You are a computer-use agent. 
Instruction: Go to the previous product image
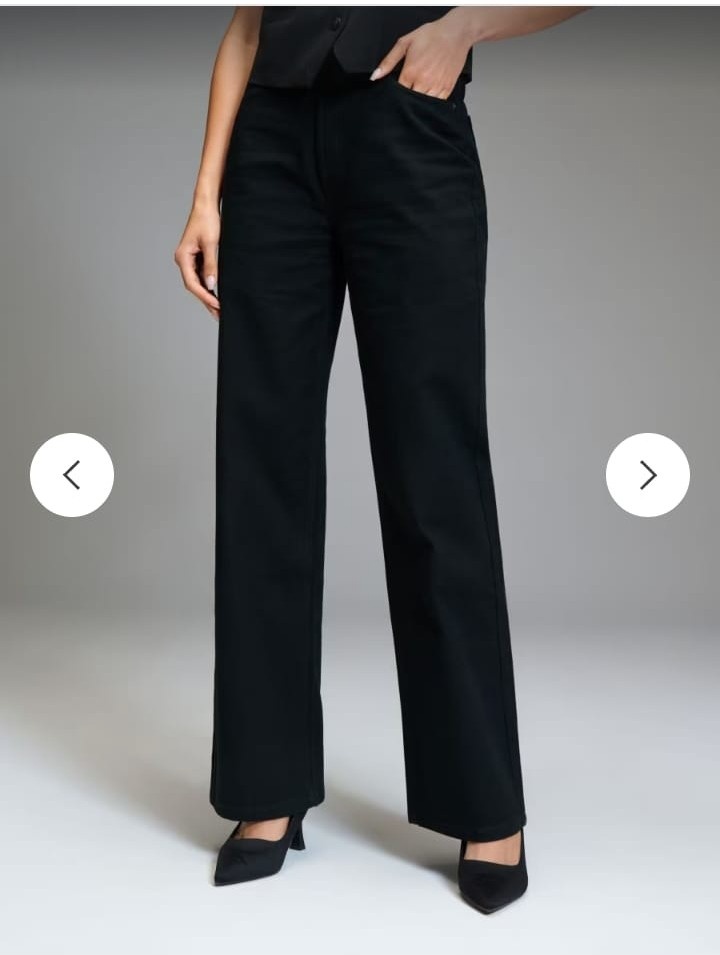pos(72,475)
